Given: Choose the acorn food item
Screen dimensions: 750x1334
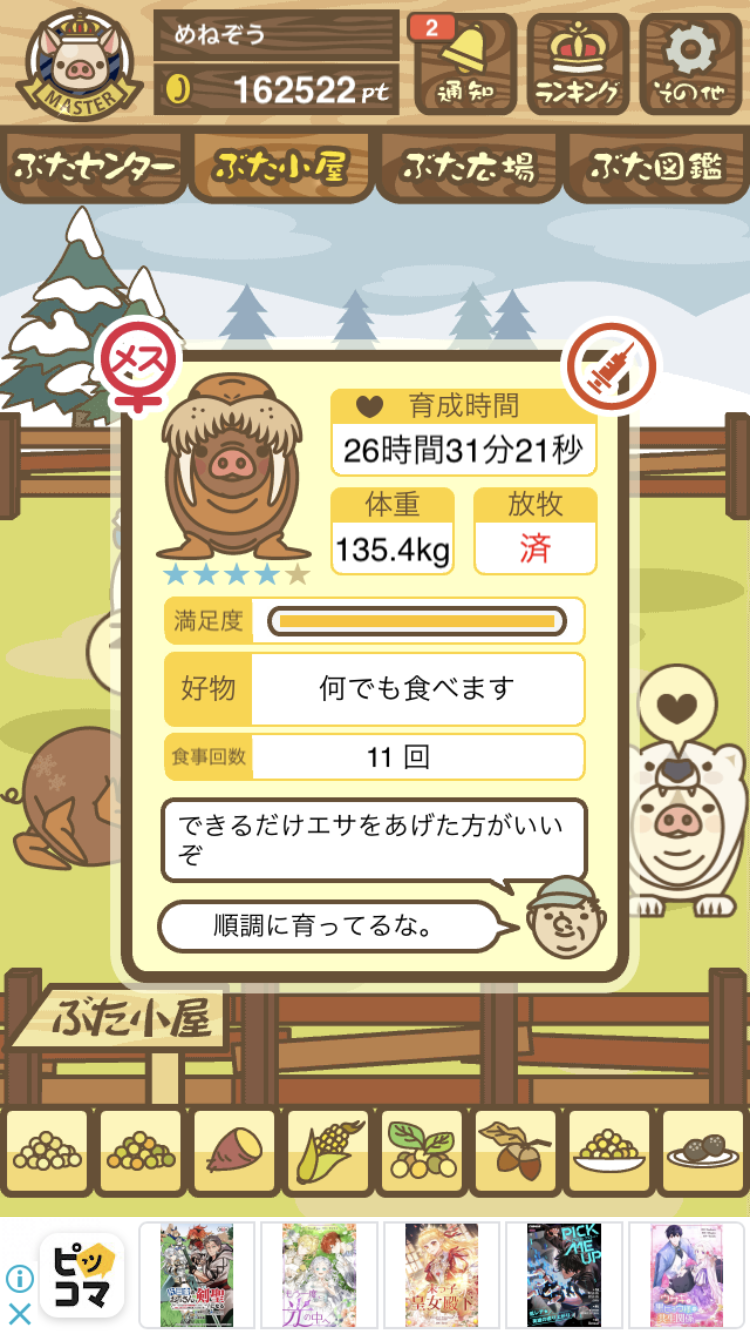Looking at the screenshot, I should pos(515,1152).
